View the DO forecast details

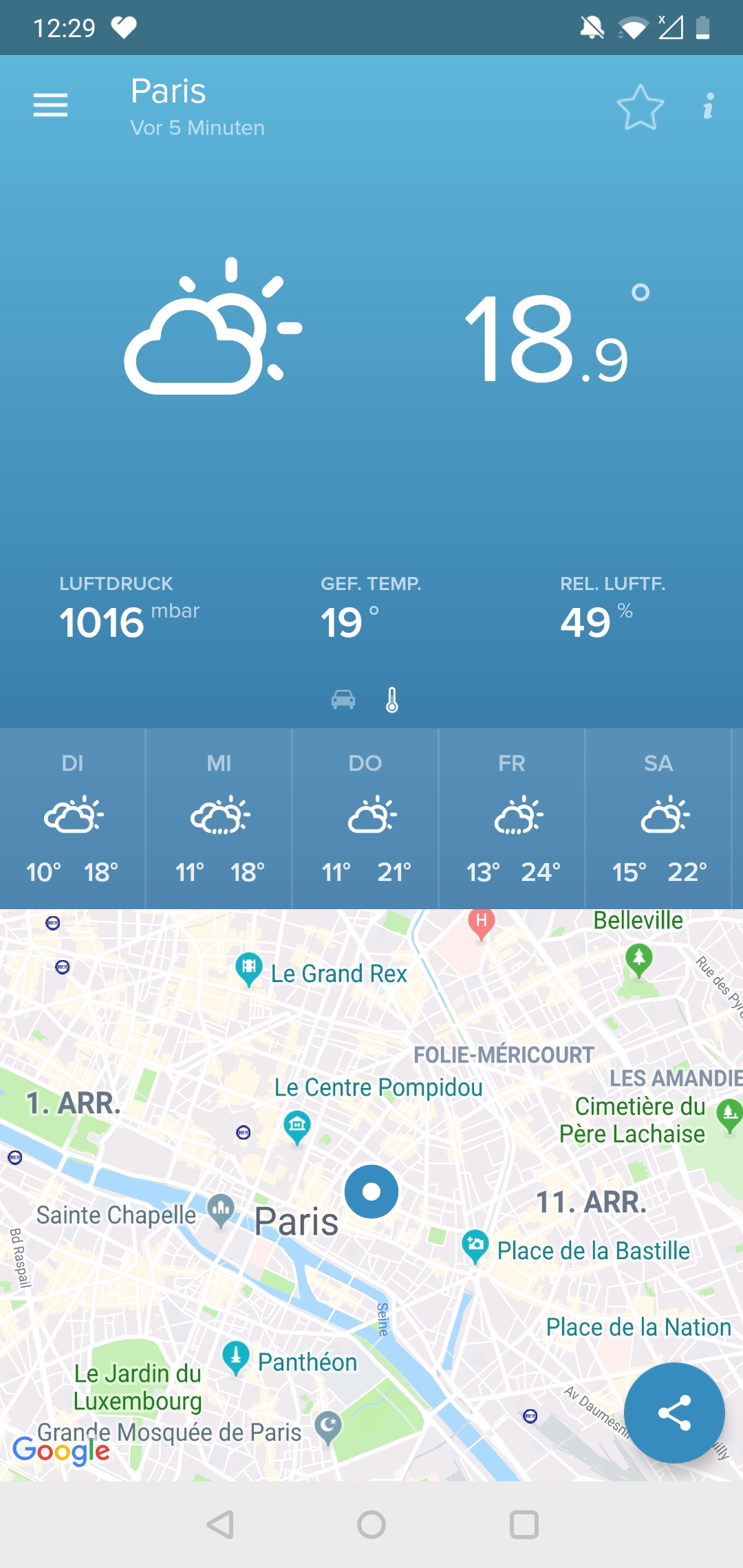tap(365, 818)
